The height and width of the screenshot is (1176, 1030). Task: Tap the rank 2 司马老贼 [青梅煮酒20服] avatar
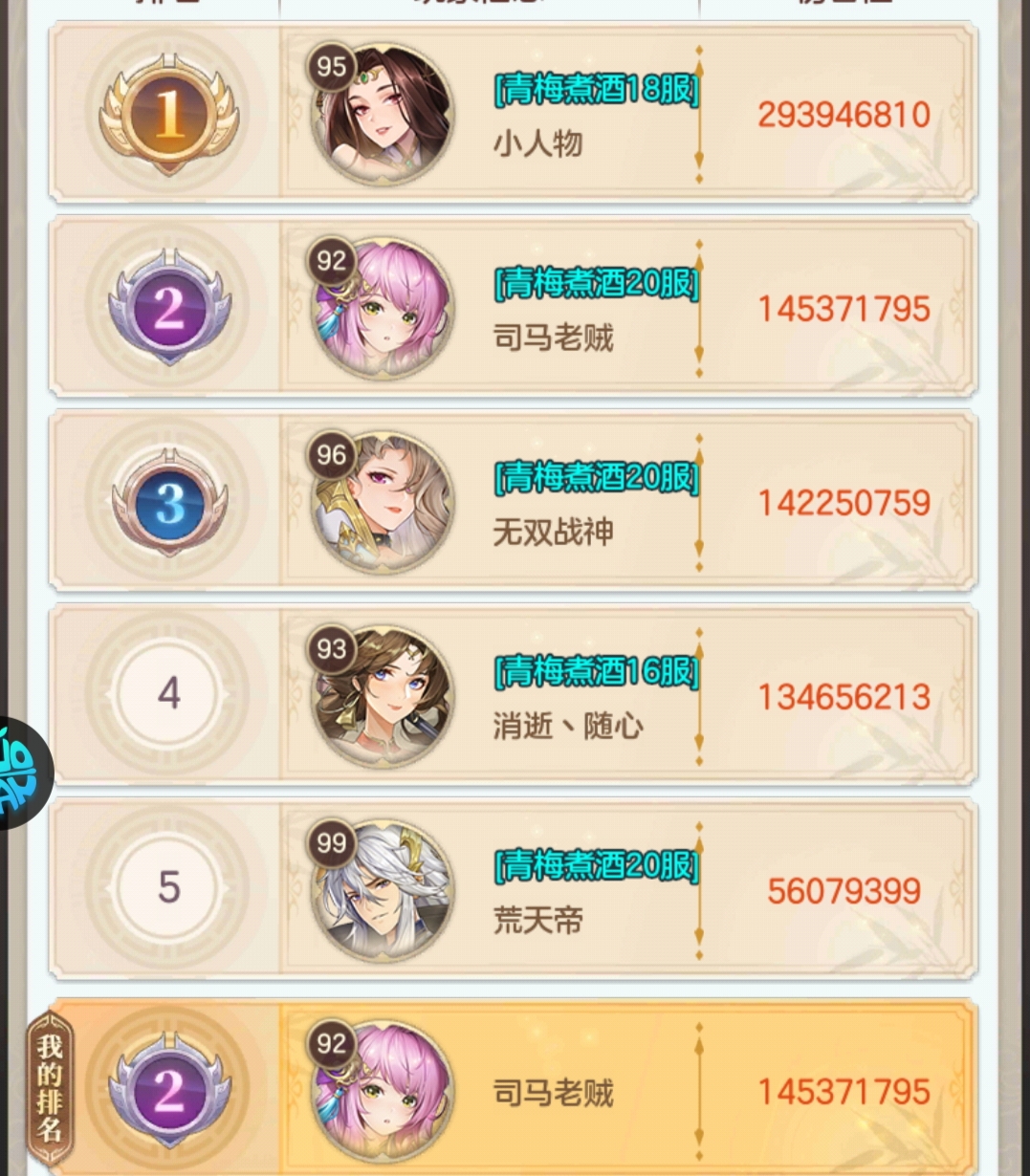(384, 309)
